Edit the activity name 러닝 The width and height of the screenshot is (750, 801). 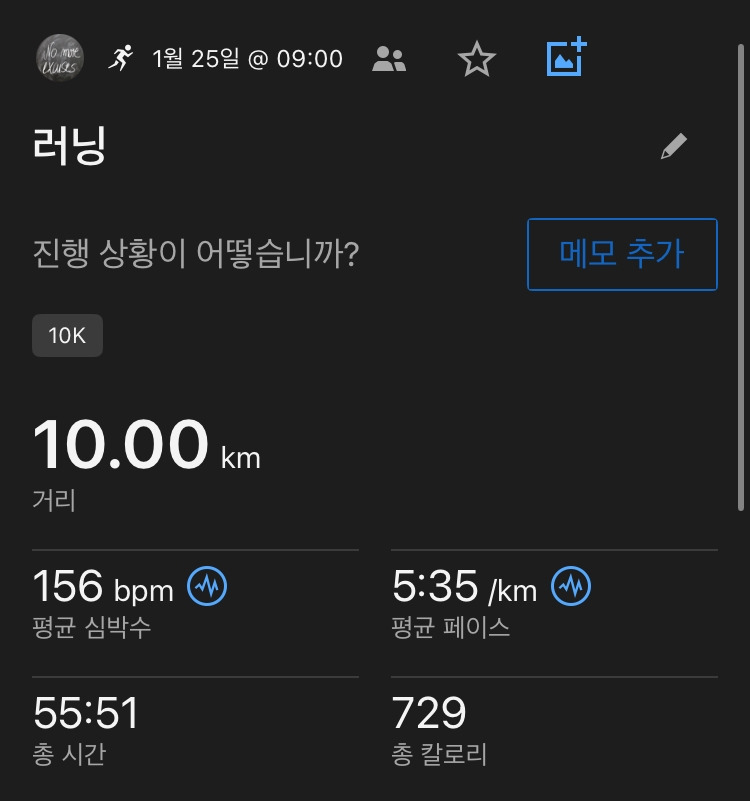point(674,147)
